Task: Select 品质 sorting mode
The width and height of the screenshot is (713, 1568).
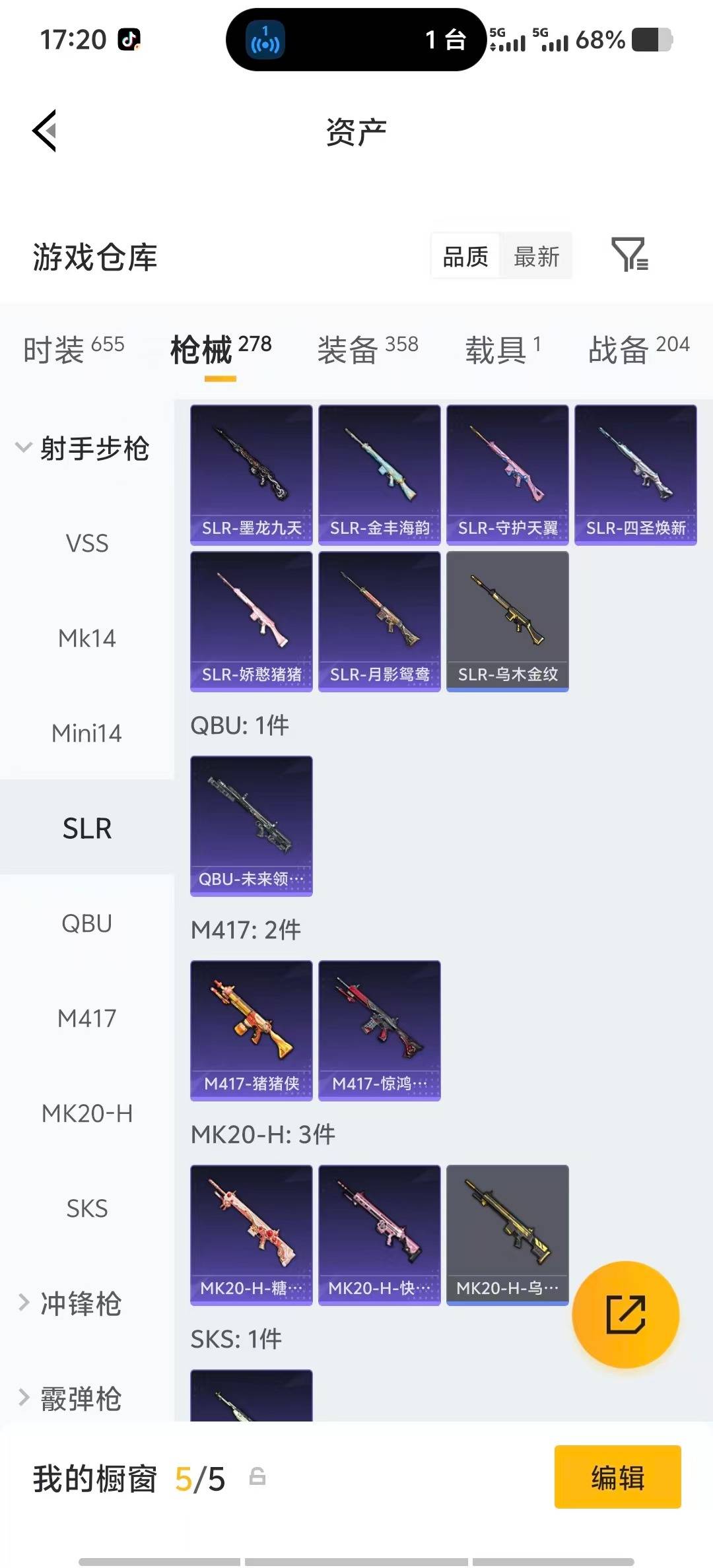Action: 465,256
